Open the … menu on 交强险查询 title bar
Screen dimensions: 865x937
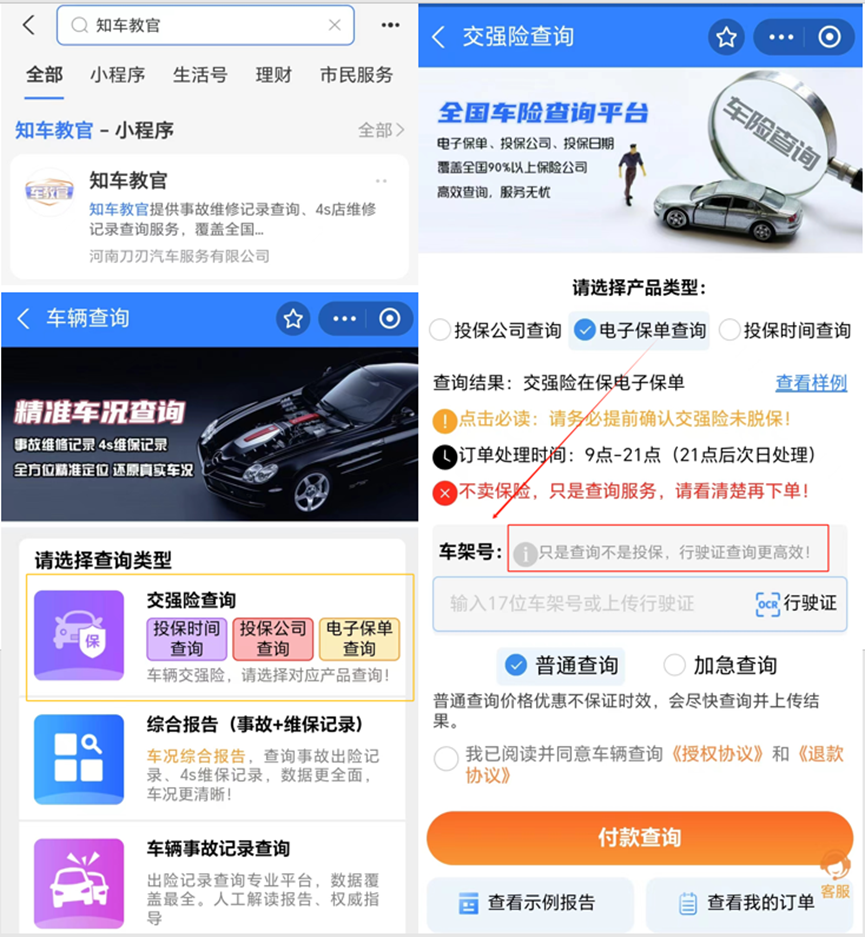click(780, 36)
